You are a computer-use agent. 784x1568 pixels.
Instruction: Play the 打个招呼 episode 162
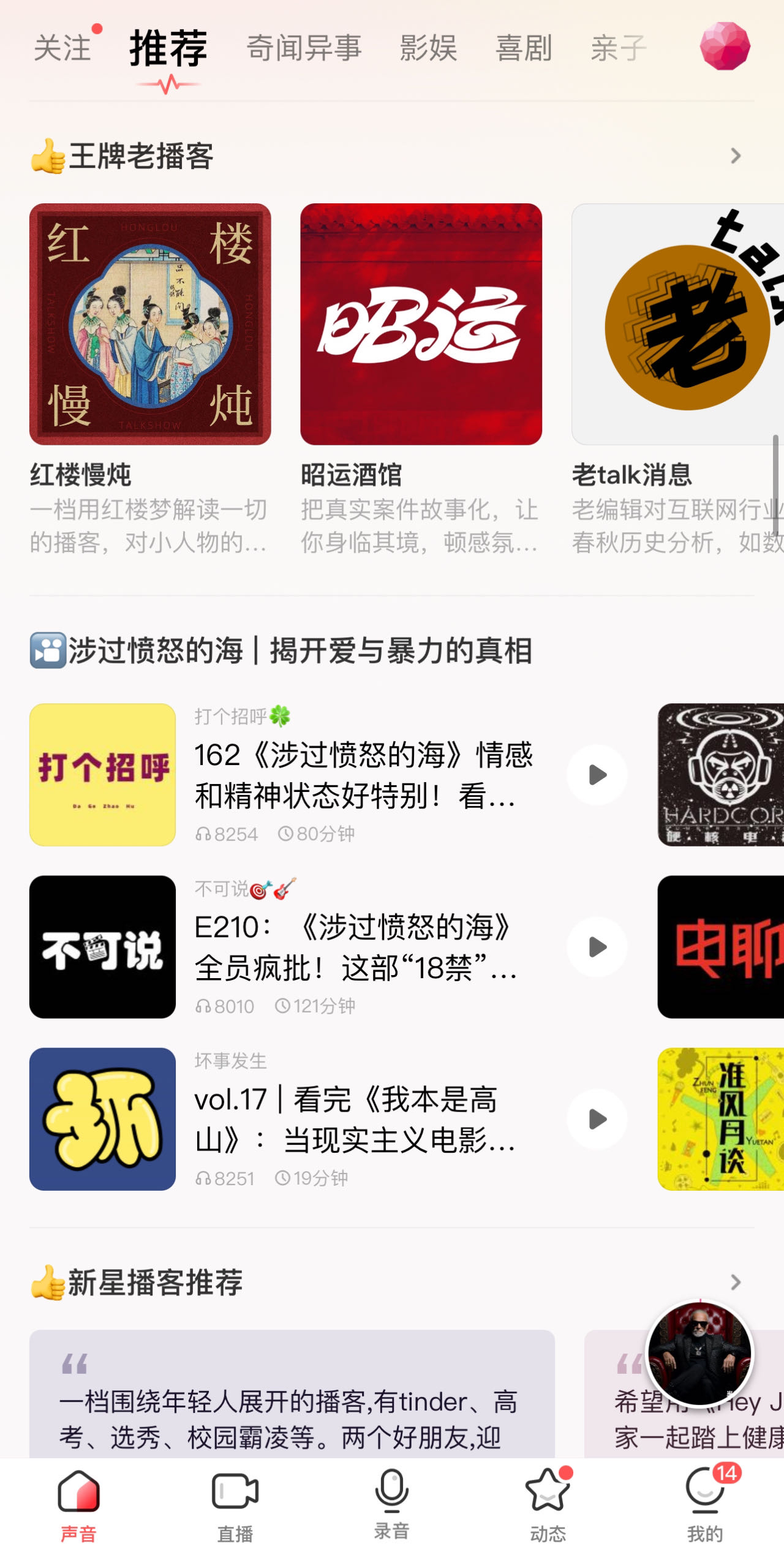coord(597,775)
